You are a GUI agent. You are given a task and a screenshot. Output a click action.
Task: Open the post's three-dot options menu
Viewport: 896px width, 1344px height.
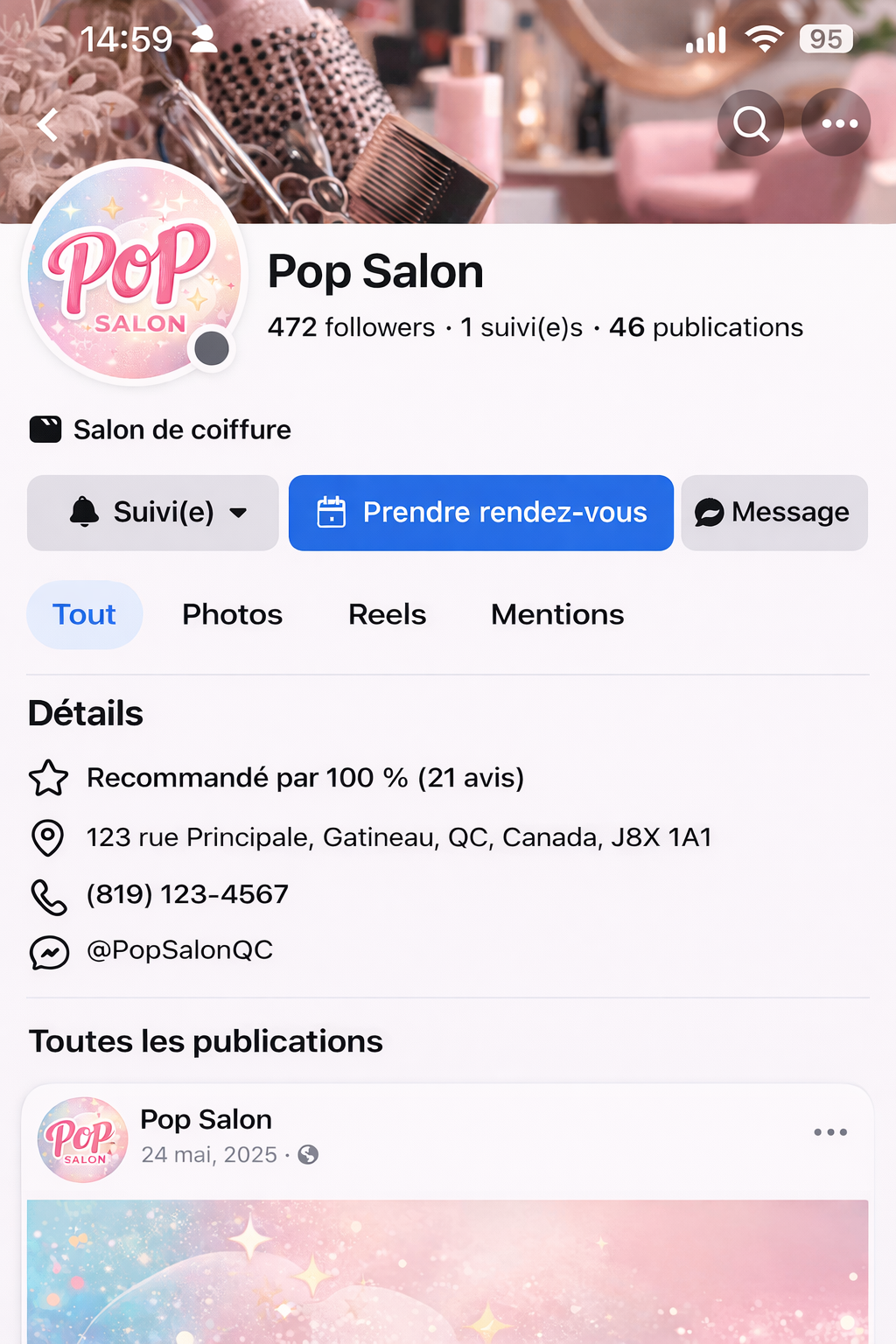(x=829, y=1131)
